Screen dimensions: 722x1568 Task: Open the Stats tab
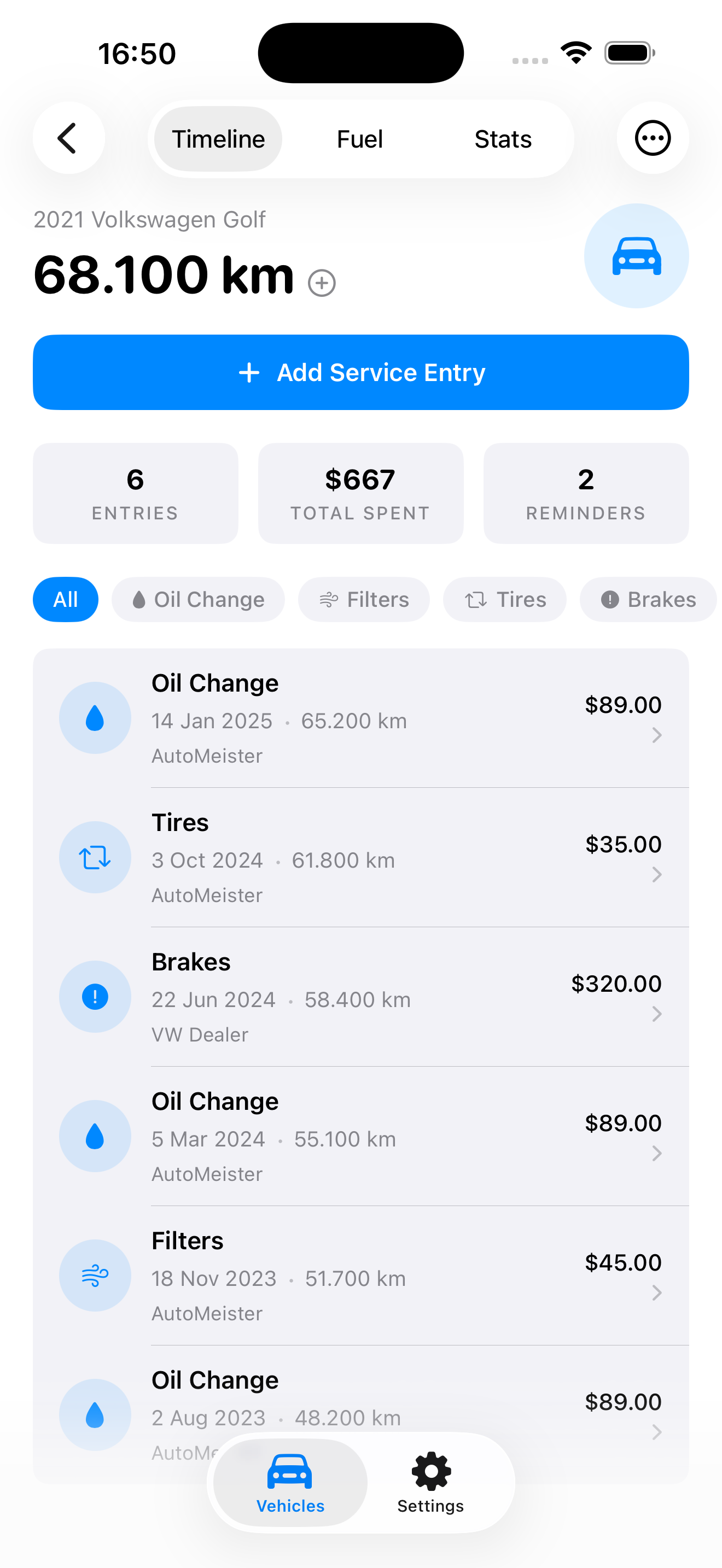click(503, 138)
